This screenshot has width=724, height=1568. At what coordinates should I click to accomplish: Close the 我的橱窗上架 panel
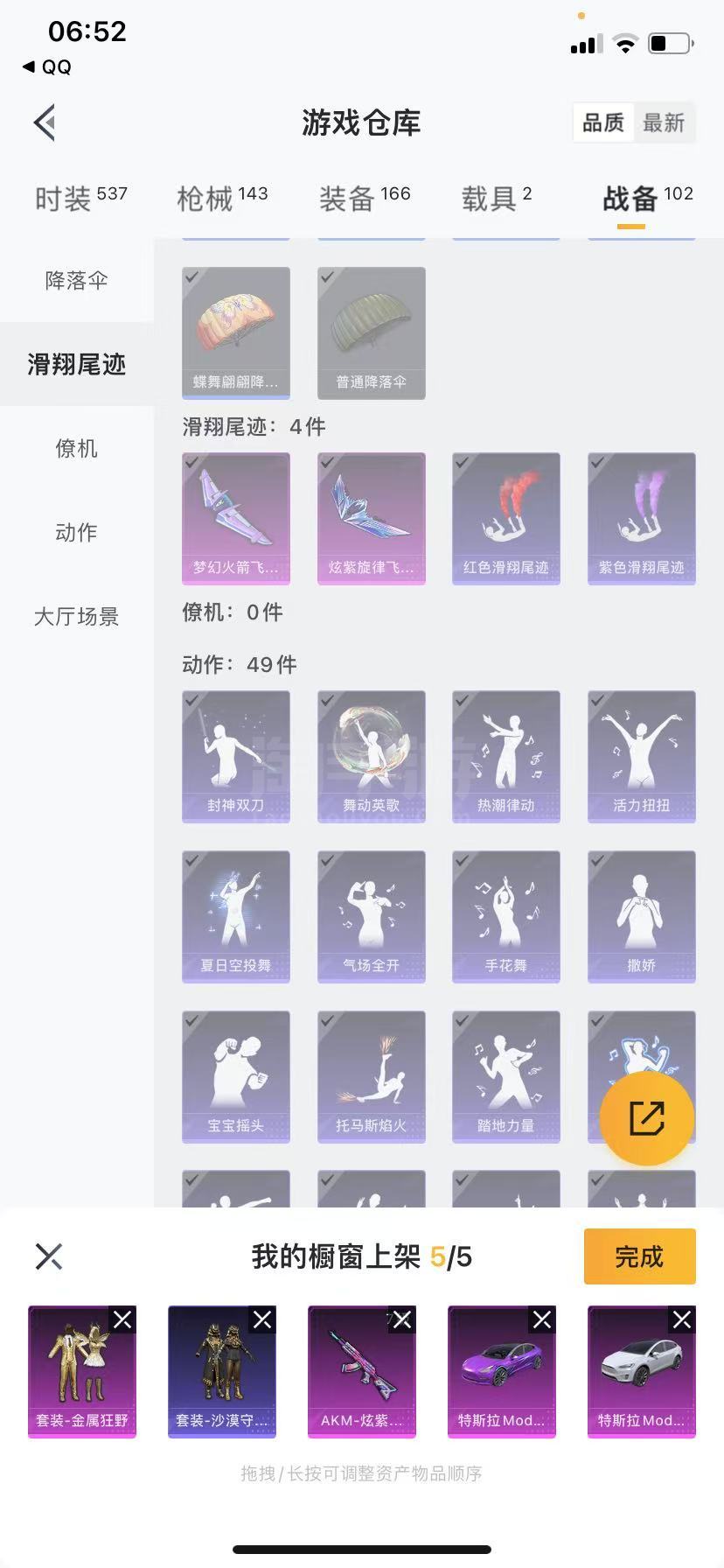[x=49, y=1256]
